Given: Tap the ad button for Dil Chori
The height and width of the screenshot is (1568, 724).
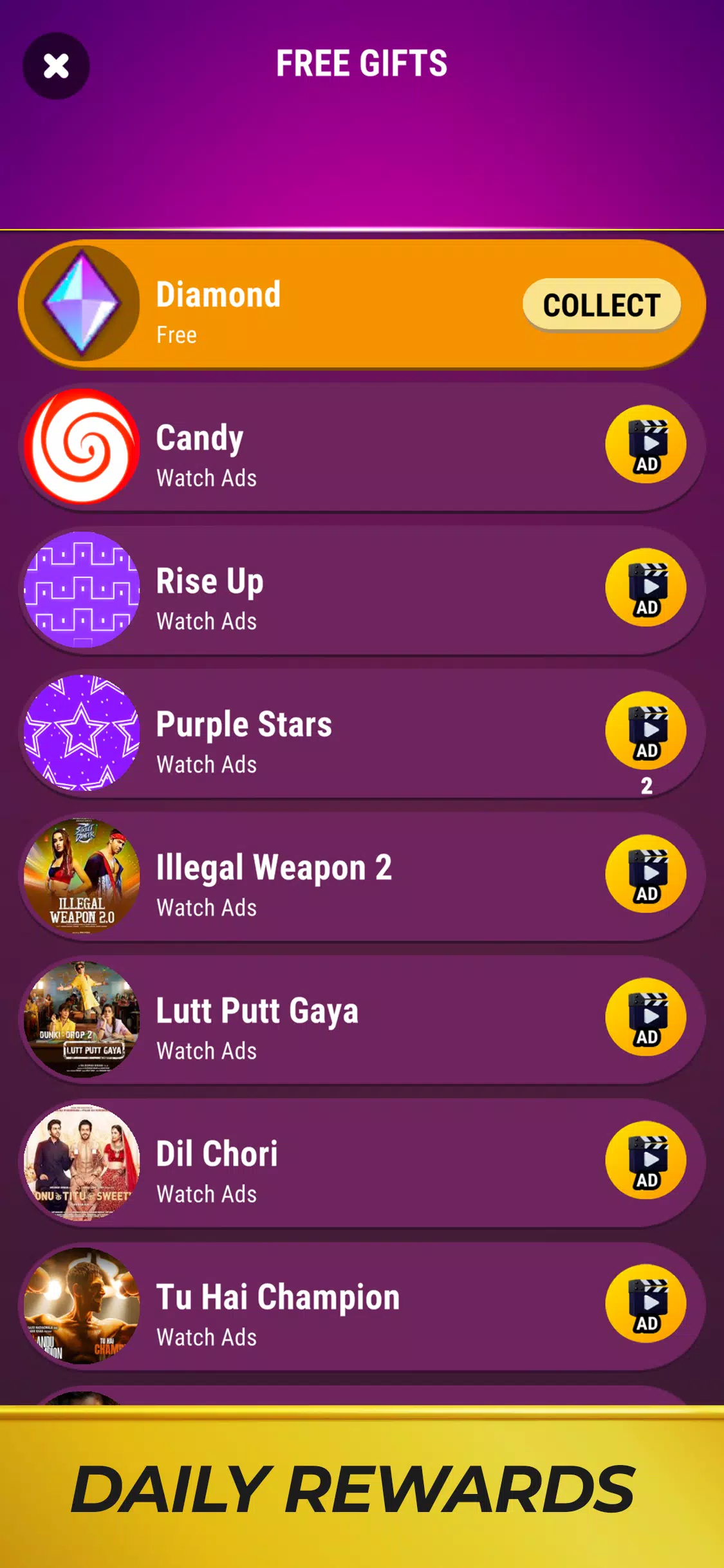Looking at the screenshot, I should 645,1161.
